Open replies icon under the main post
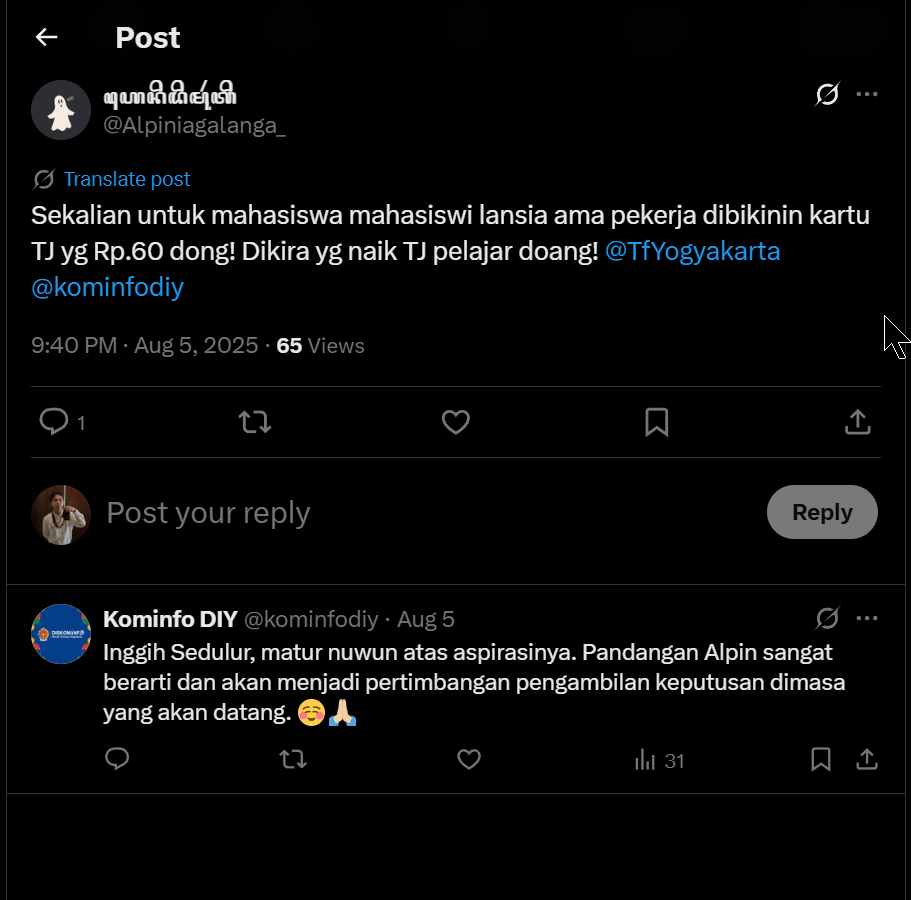This screenshot has width=911, height=900. (53, 422)
